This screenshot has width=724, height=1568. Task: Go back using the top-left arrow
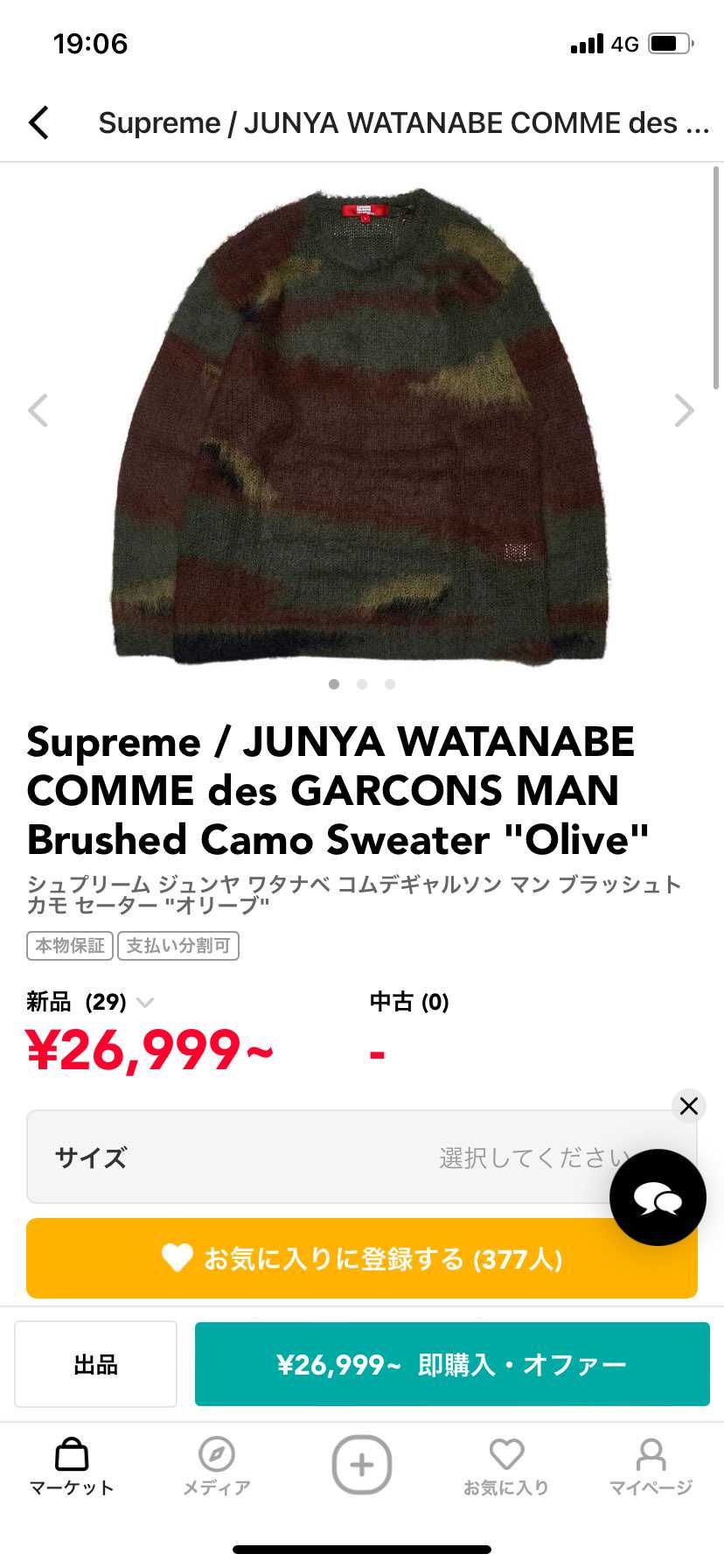click(39, 123)
